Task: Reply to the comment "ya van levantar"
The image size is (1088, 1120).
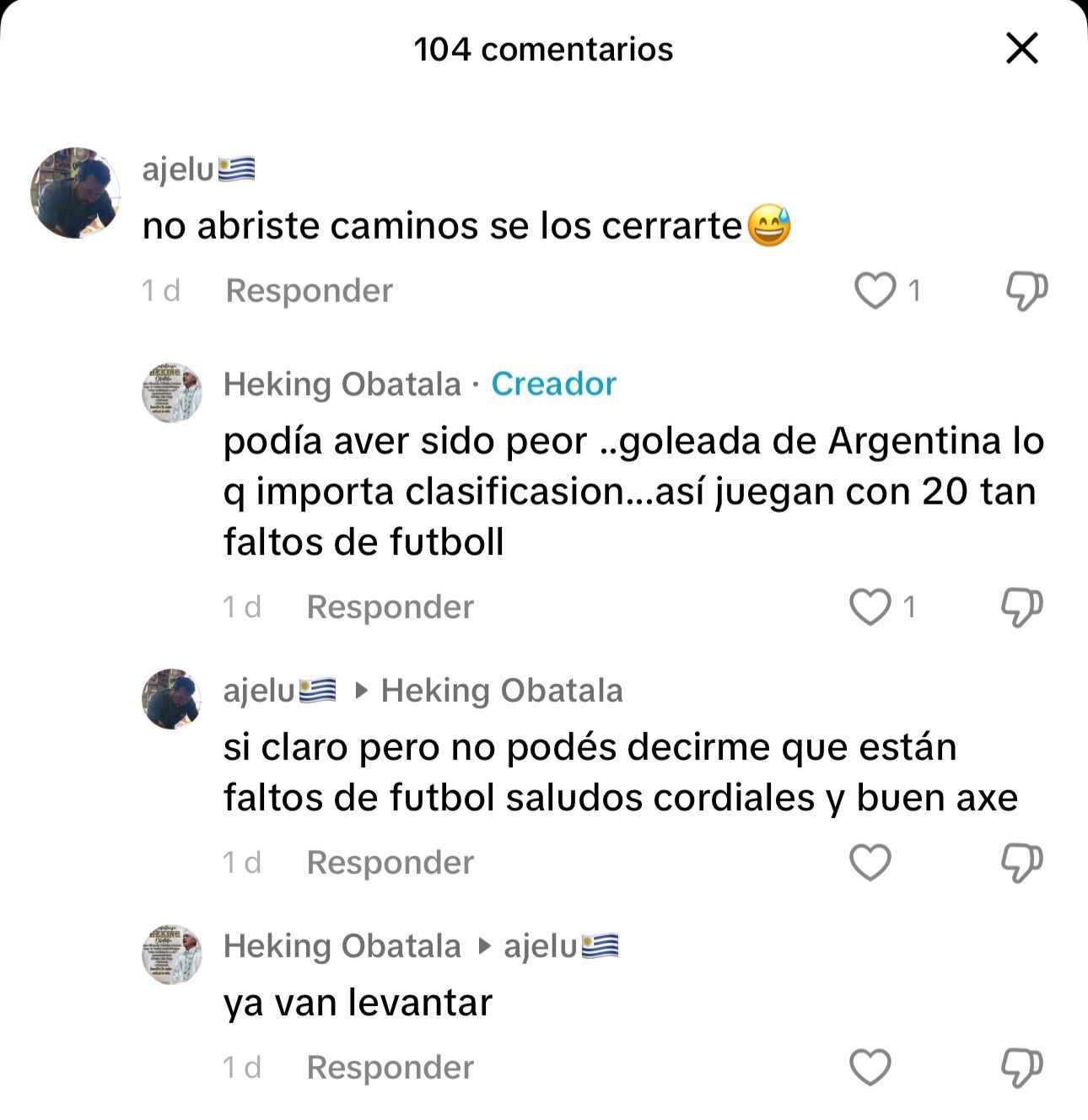Action: (x=390, y=1068)
